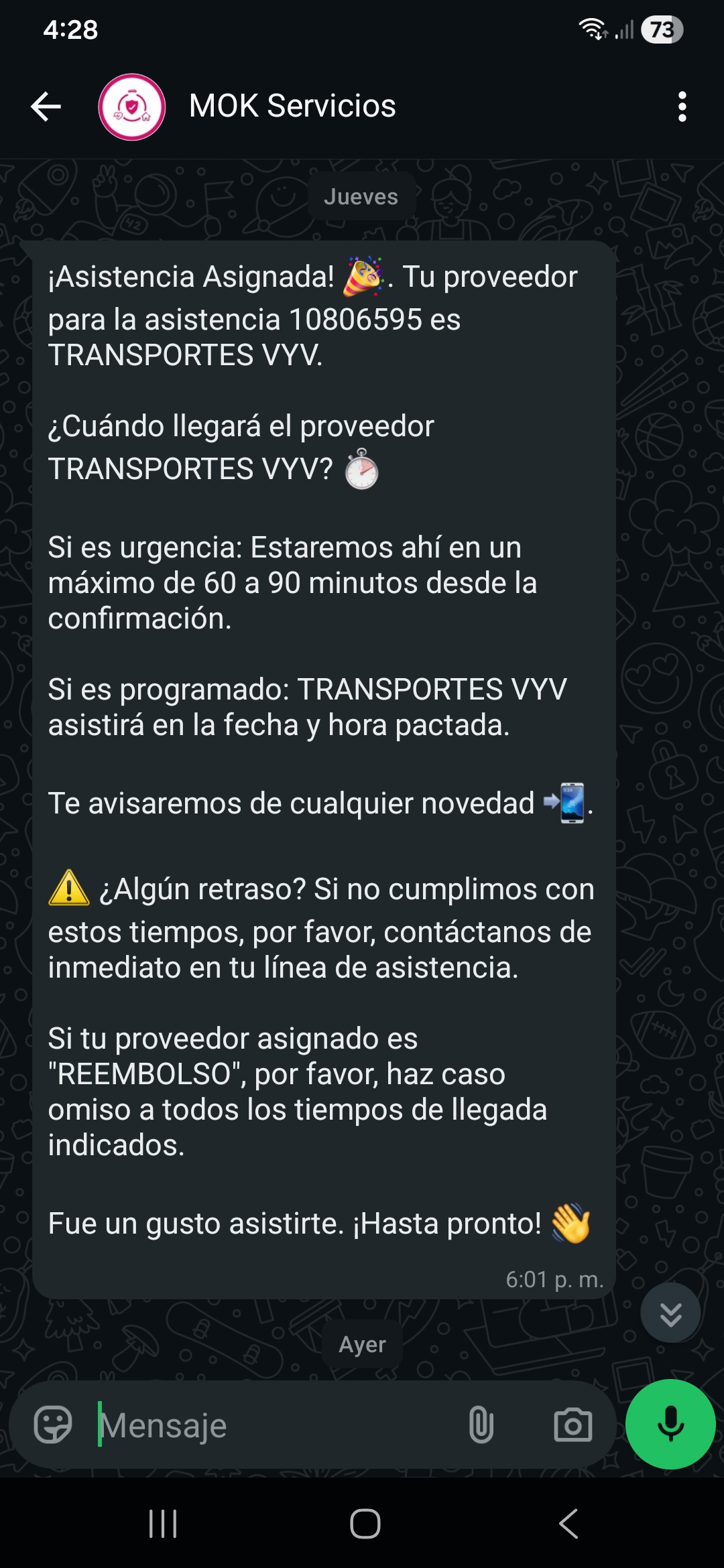Open MOK Servicios contact info

(x=292, y=107)
